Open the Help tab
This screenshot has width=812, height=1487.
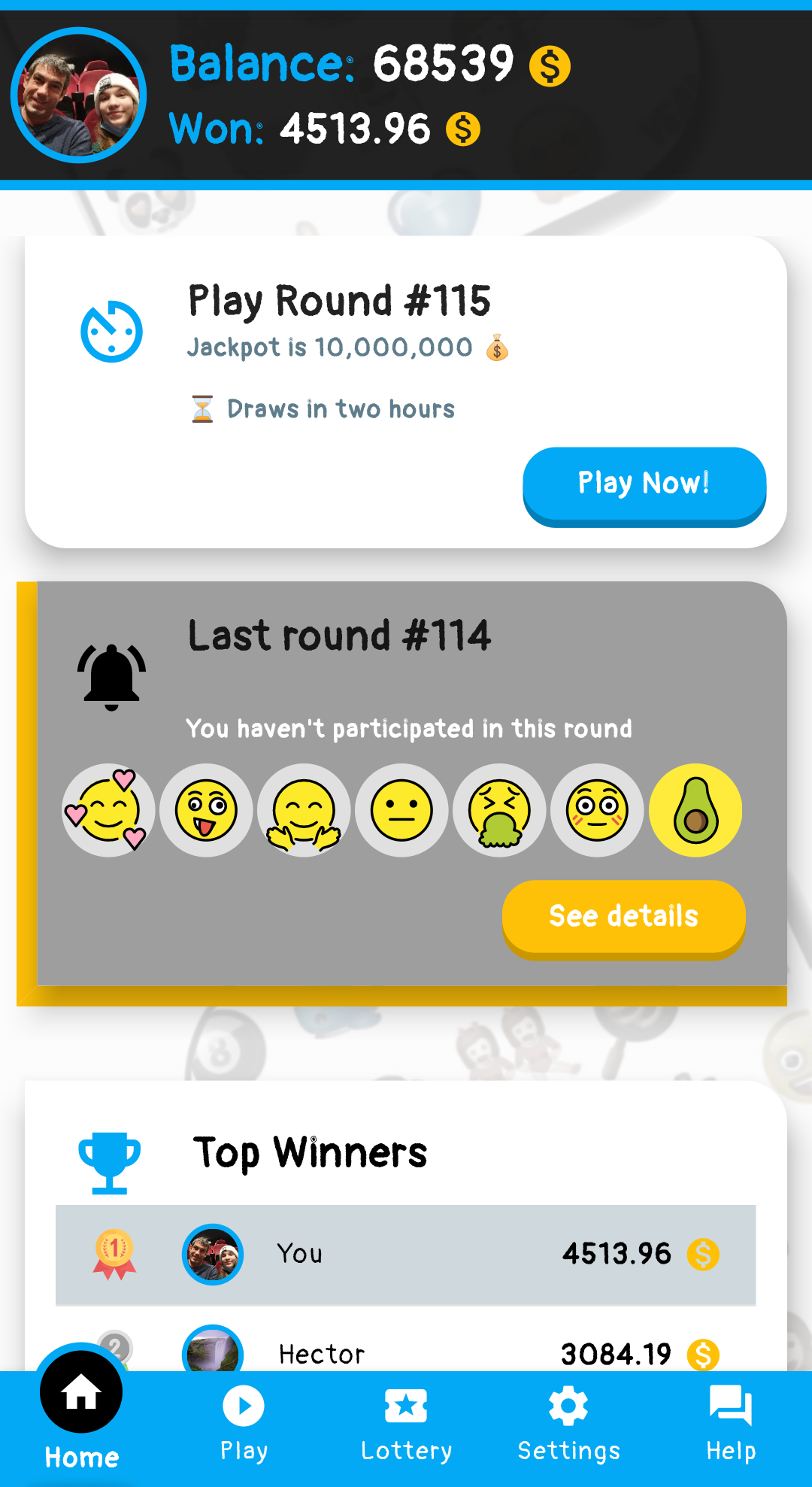pyautogui.click(x=730, y=1423)
